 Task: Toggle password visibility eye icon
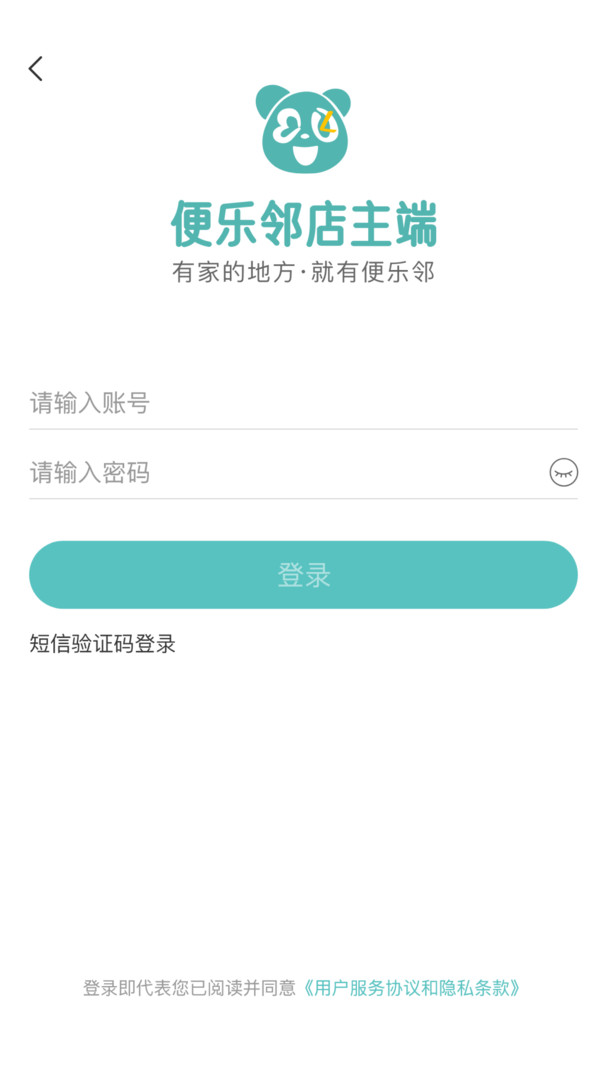(x=564, y=472)
